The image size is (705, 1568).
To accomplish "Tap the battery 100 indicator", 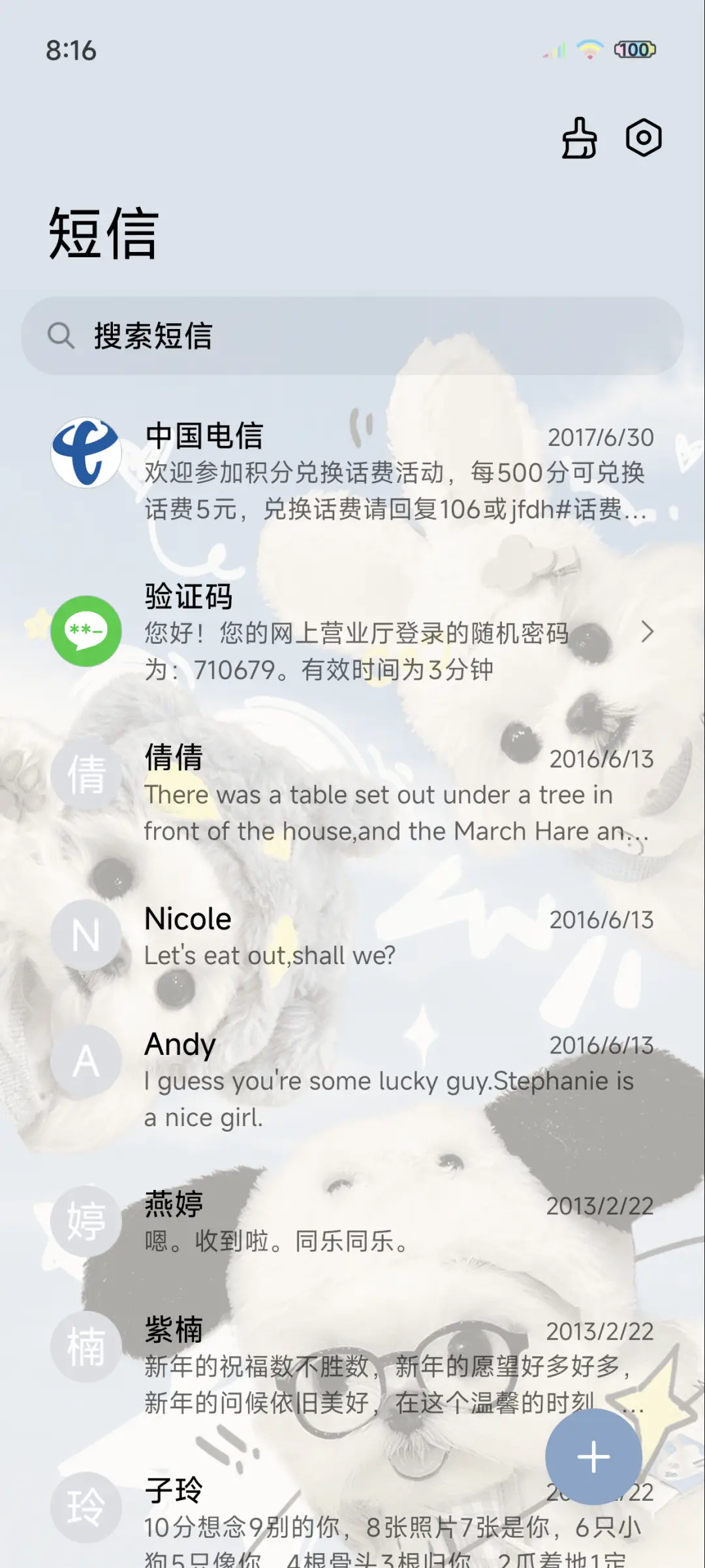I will (x=634, y=50).
